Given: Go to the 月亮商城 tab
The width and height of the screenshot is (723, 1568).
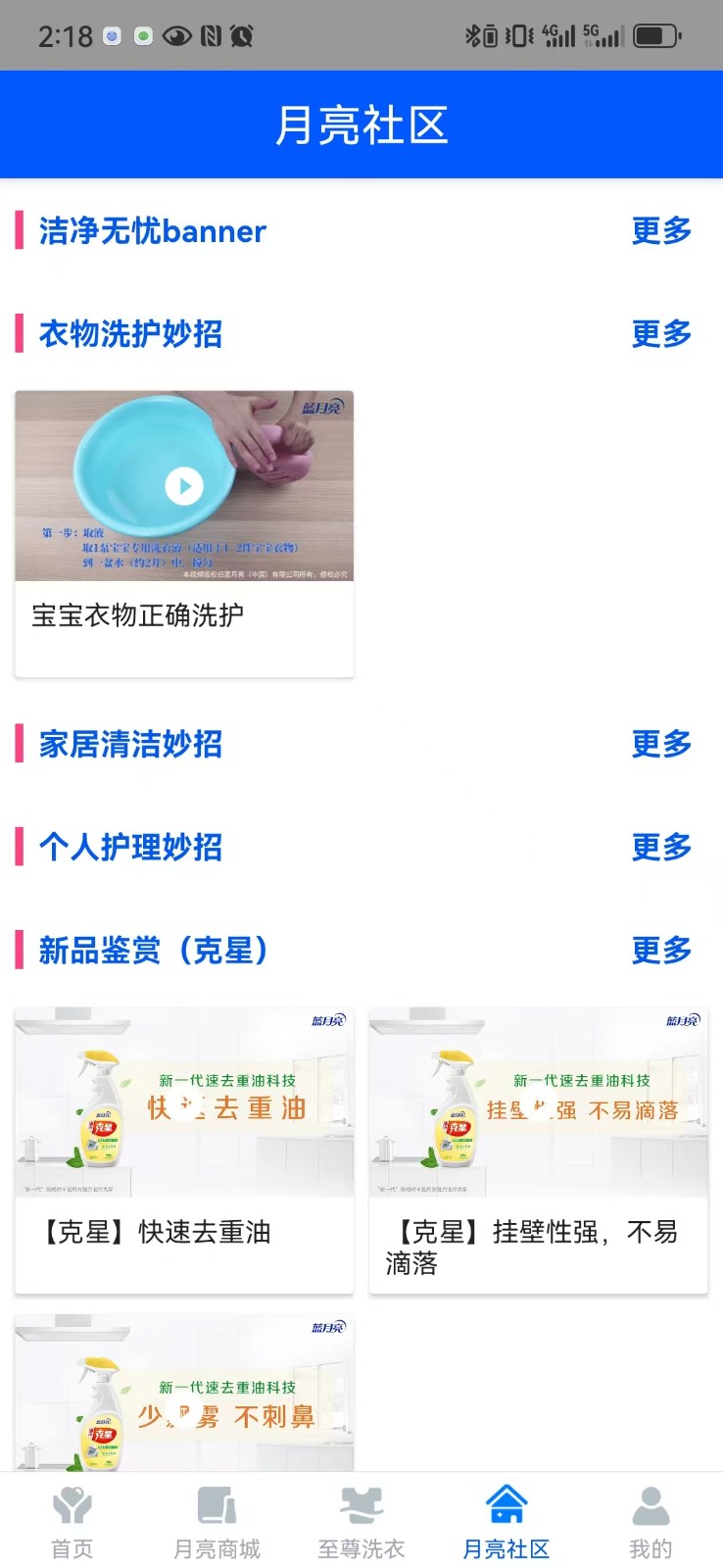Looking at the screenshot, I should click(x=217, y=1522).
